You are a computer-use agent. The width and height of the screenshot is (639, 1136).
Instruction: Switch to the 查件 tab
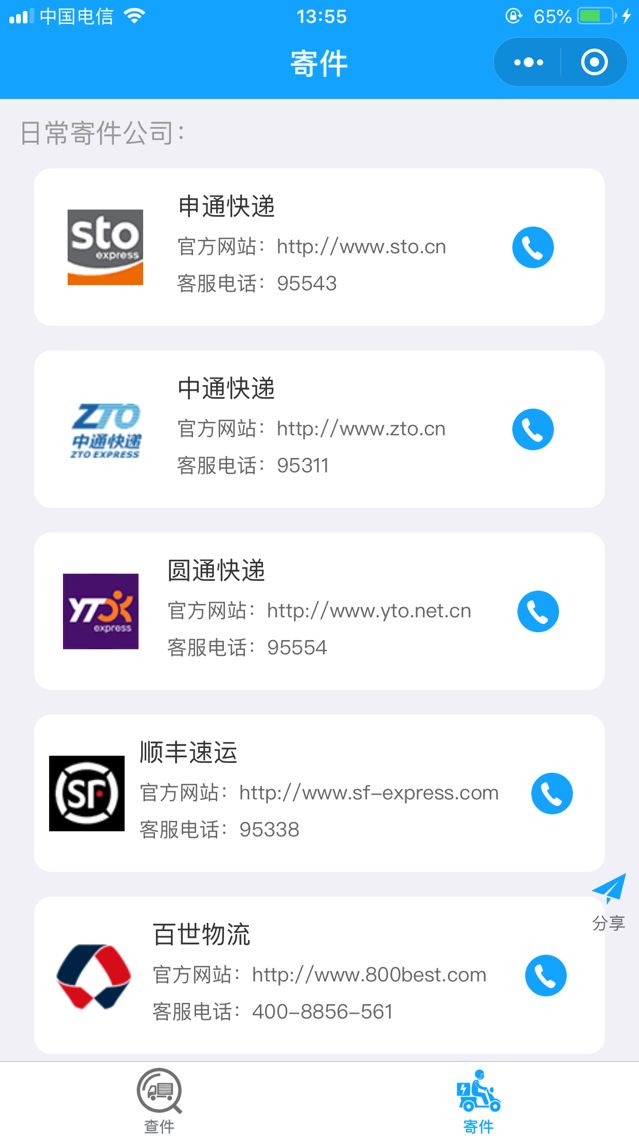[x=159, y=1099]
